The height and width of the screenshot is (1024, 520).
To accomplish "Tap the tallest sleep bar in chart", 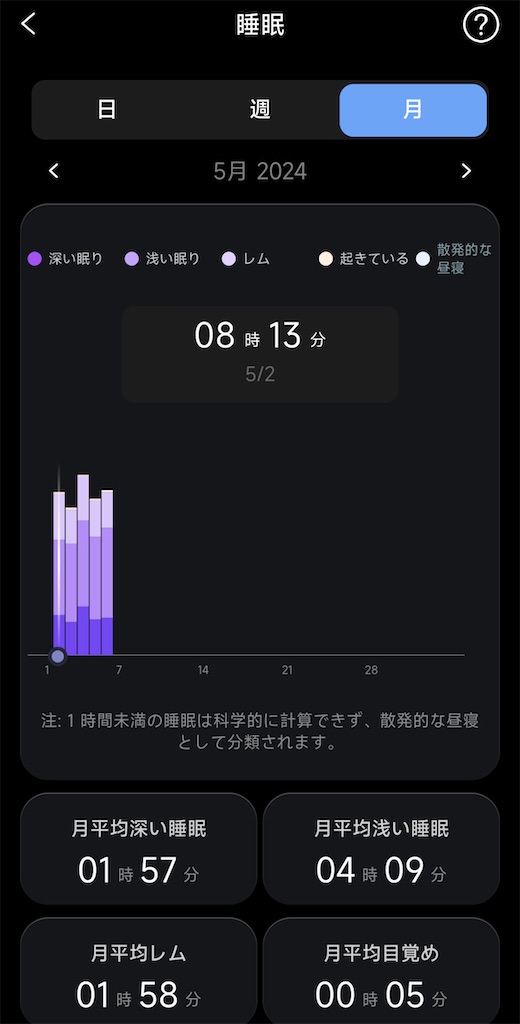I will pos(83,564).
